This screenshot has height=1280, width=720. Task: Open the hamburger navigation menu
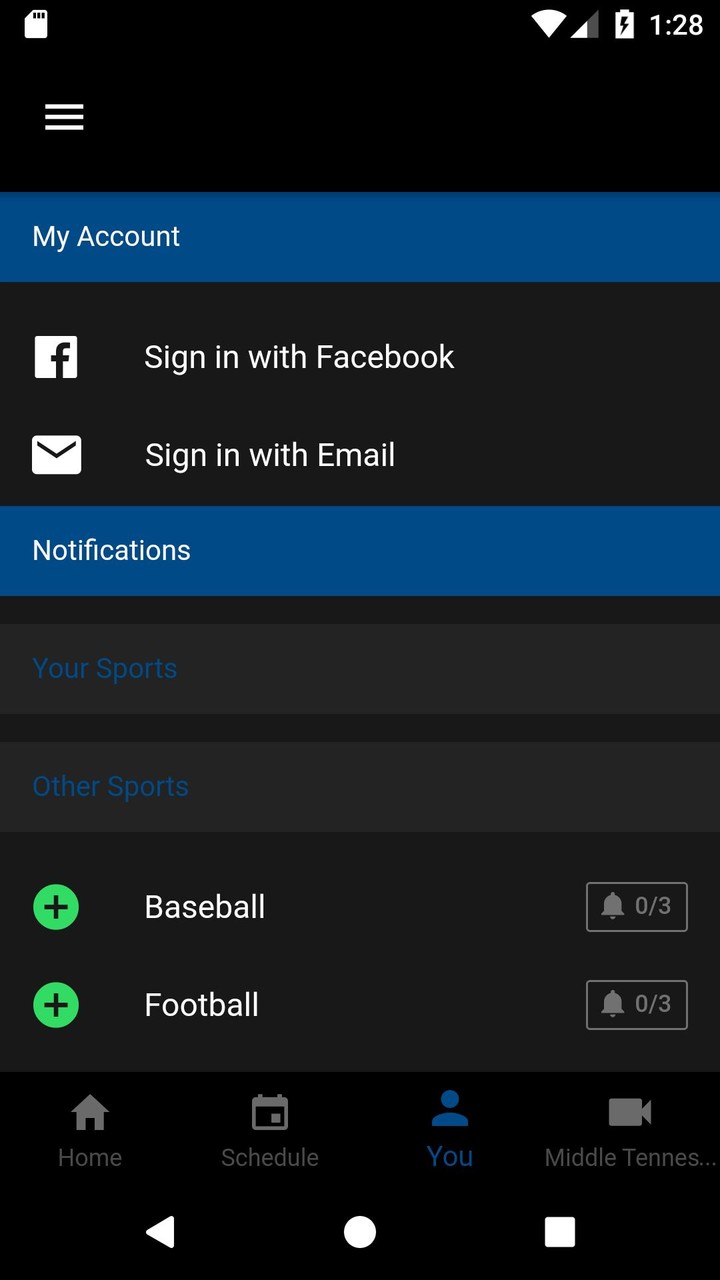click(64, 117)
